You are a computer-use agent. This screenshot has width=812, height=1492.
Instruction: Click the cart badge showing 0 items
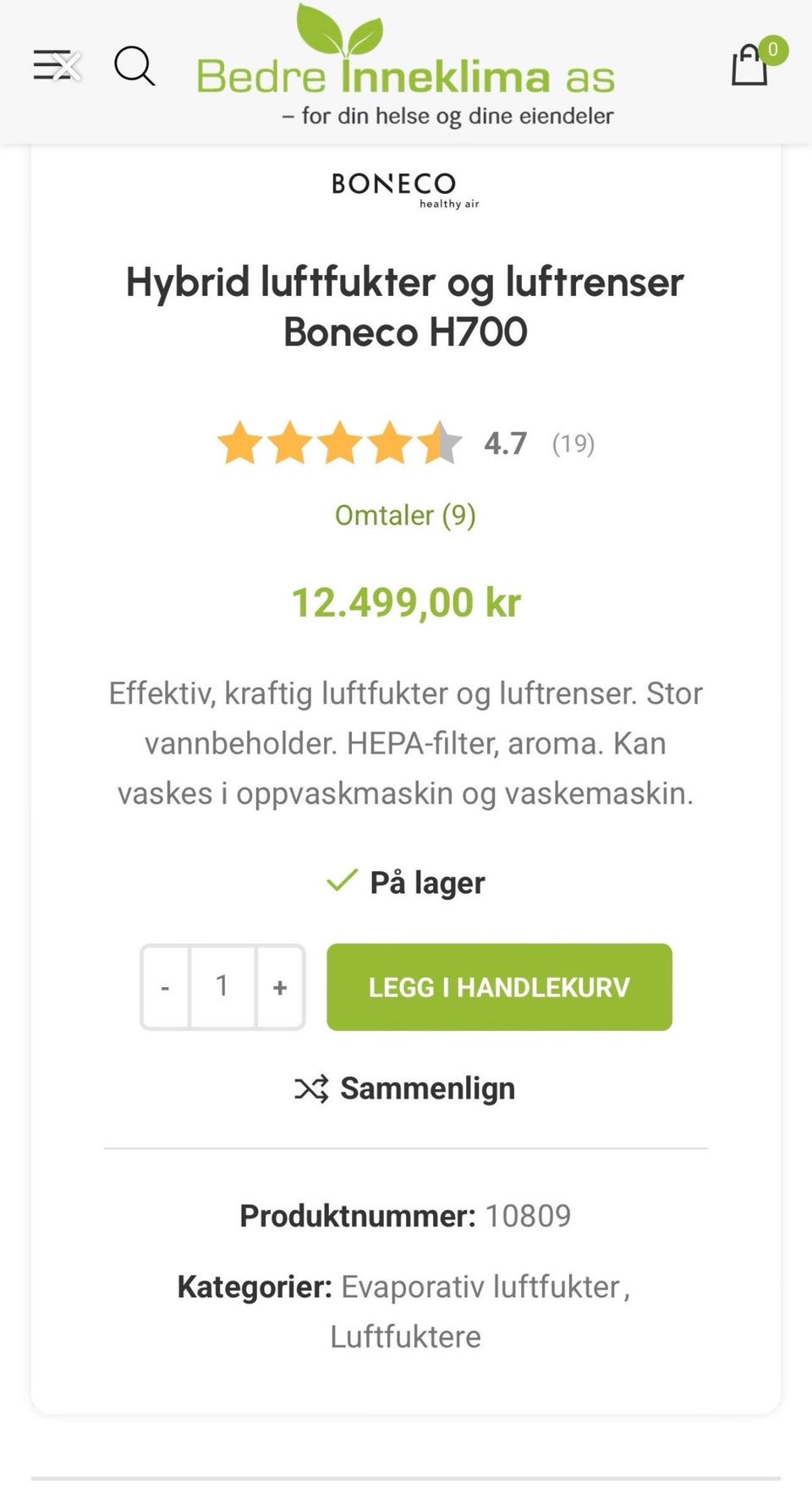tap(774, 51)
